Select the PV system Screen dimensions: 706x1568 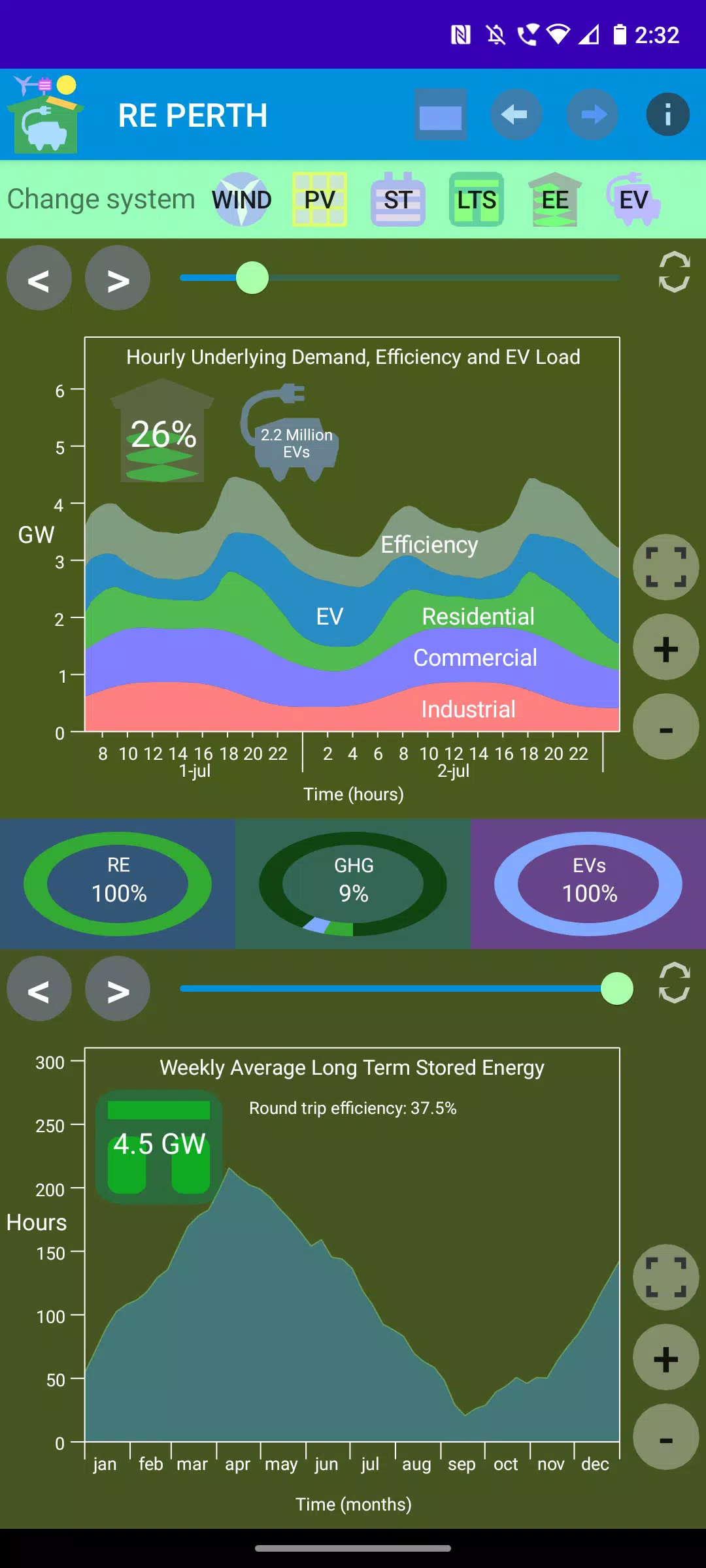point(320,199)
